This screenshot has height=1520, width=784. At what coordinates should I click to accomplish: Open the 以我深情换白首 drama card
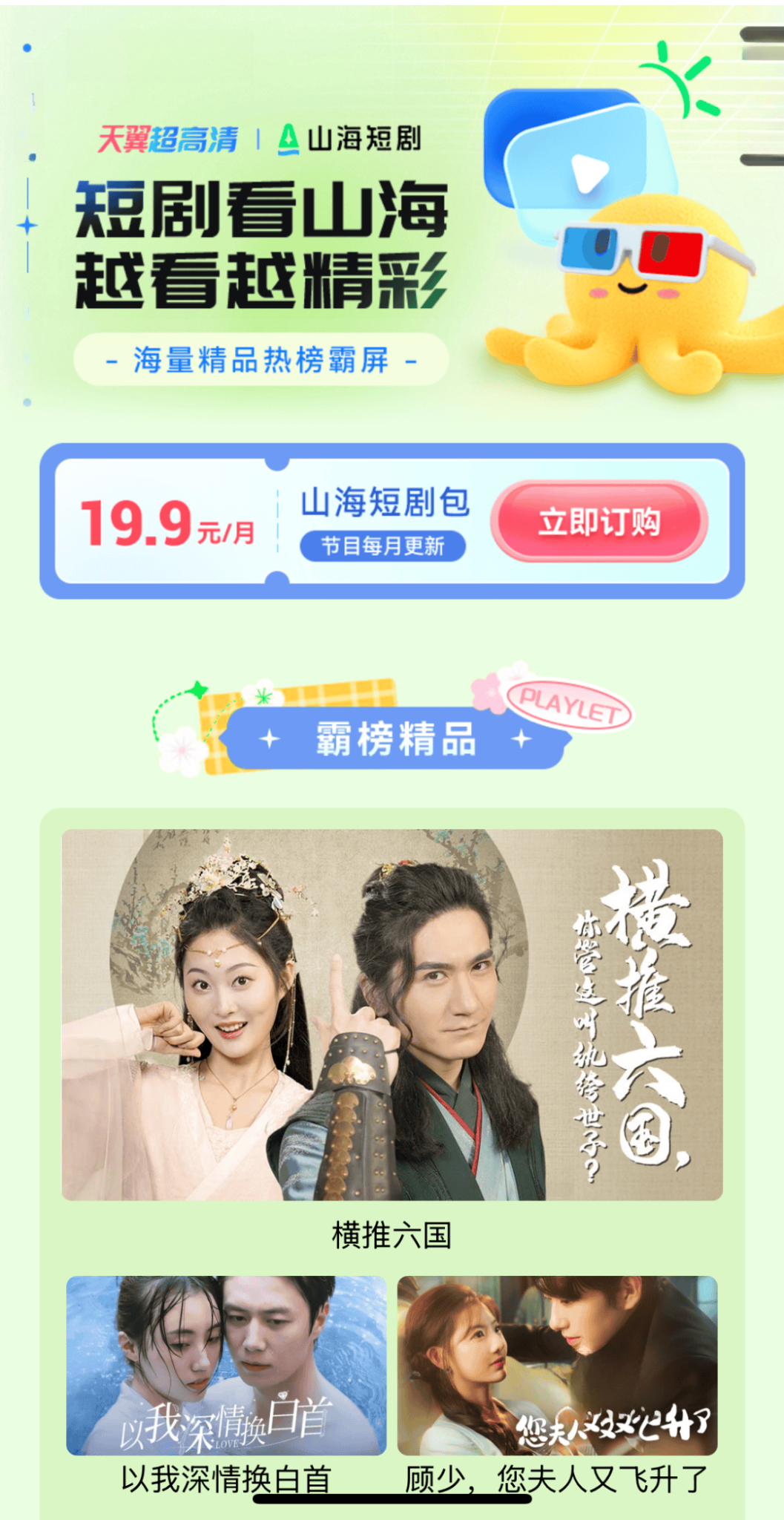[x=226, y=1366]
